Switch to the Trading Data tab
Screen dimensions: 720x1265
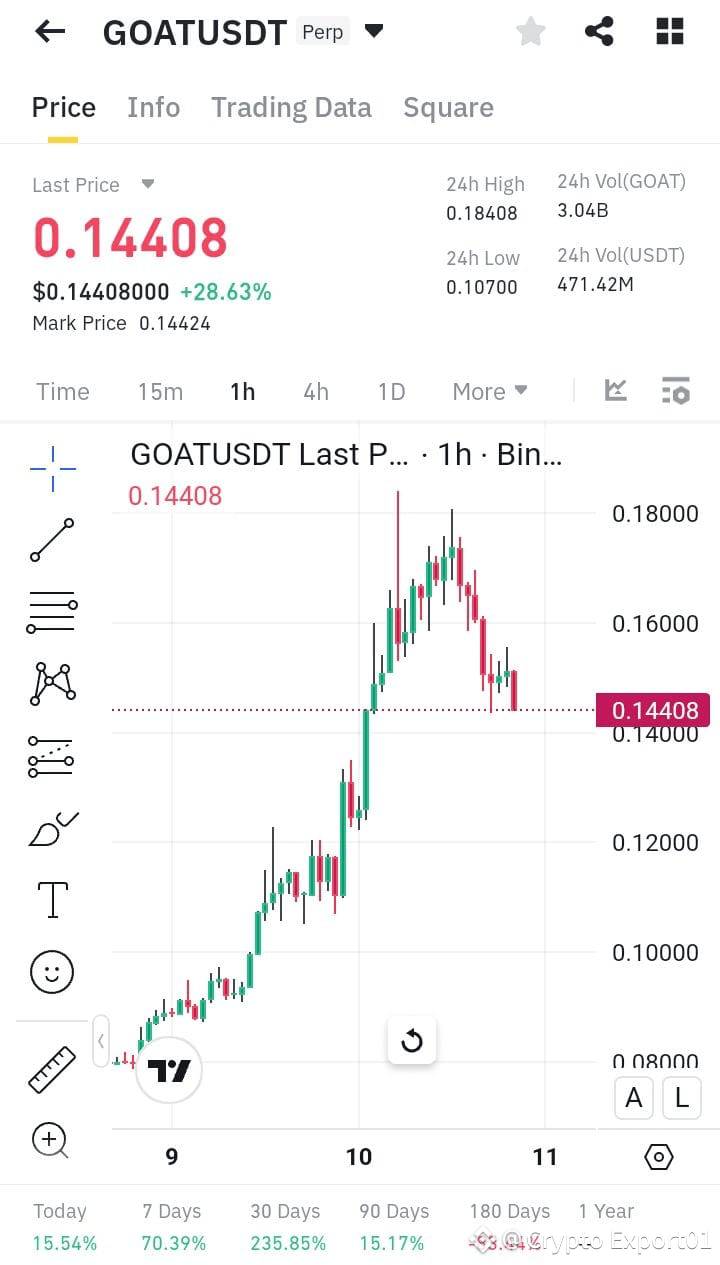pyautogui.click(x=291, y=107)
